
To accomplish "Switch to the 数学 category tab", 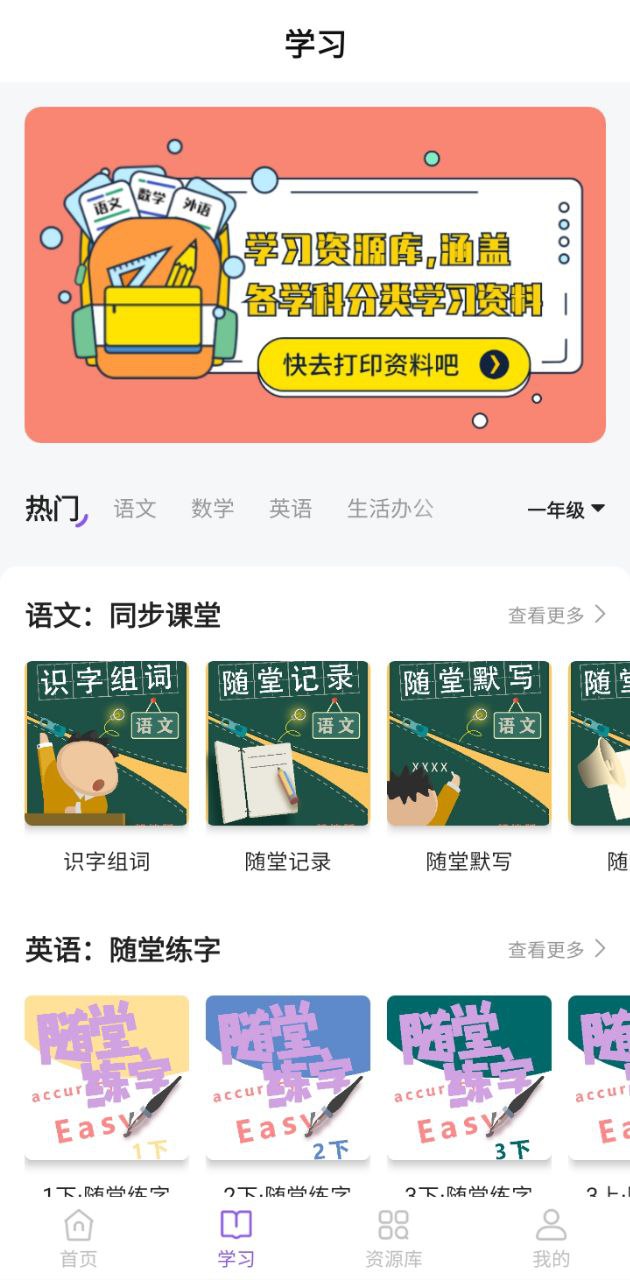I will [x=212, y=508].
